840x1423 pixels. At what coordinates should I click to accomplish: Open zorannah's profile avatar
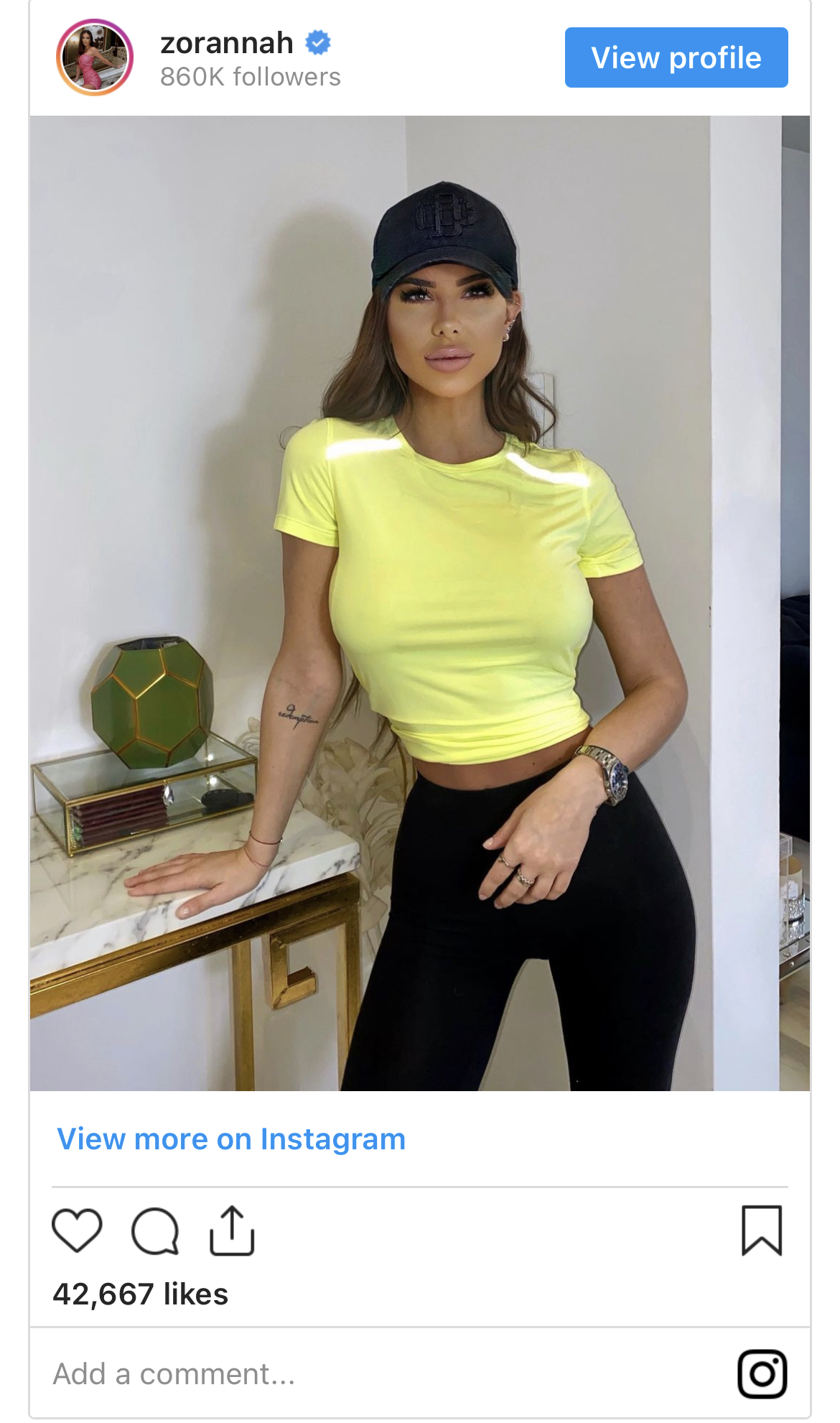[95, 57]
